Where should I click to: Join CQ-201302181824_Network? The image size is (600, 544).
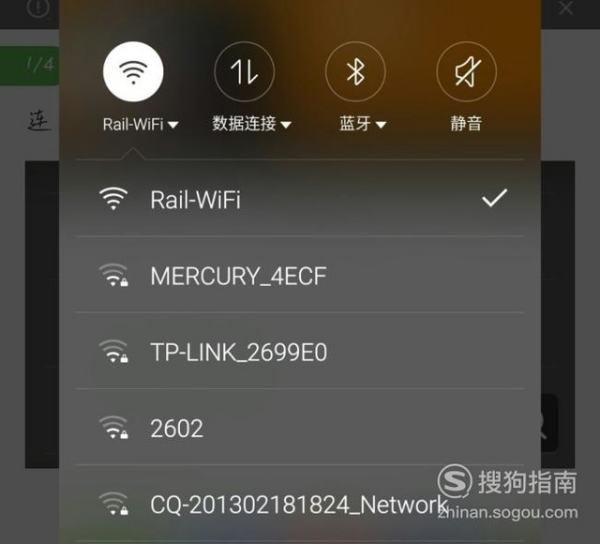(298, 503)
